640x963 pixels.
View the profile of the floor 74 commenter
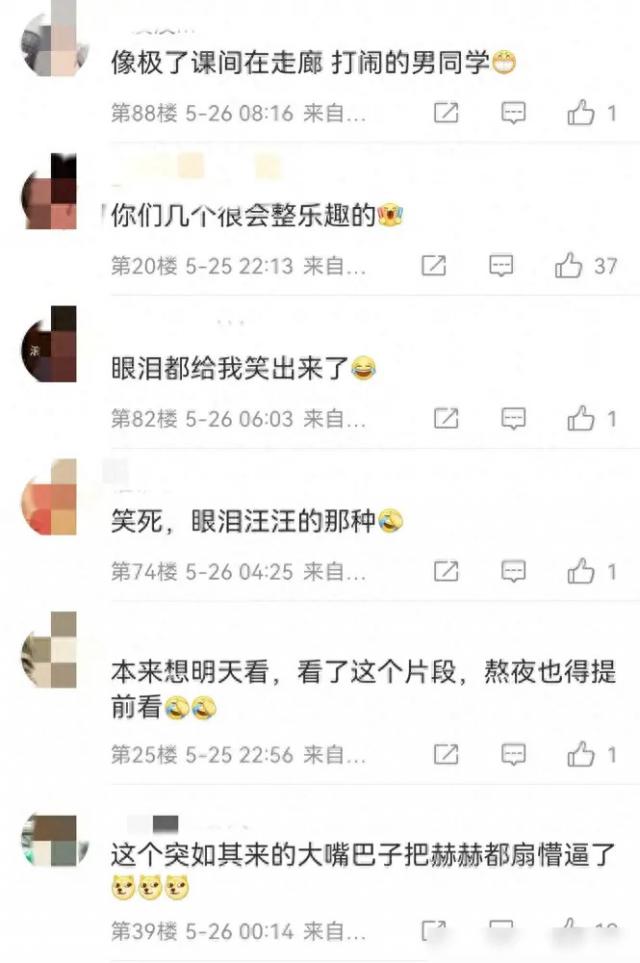click(50, 498)
